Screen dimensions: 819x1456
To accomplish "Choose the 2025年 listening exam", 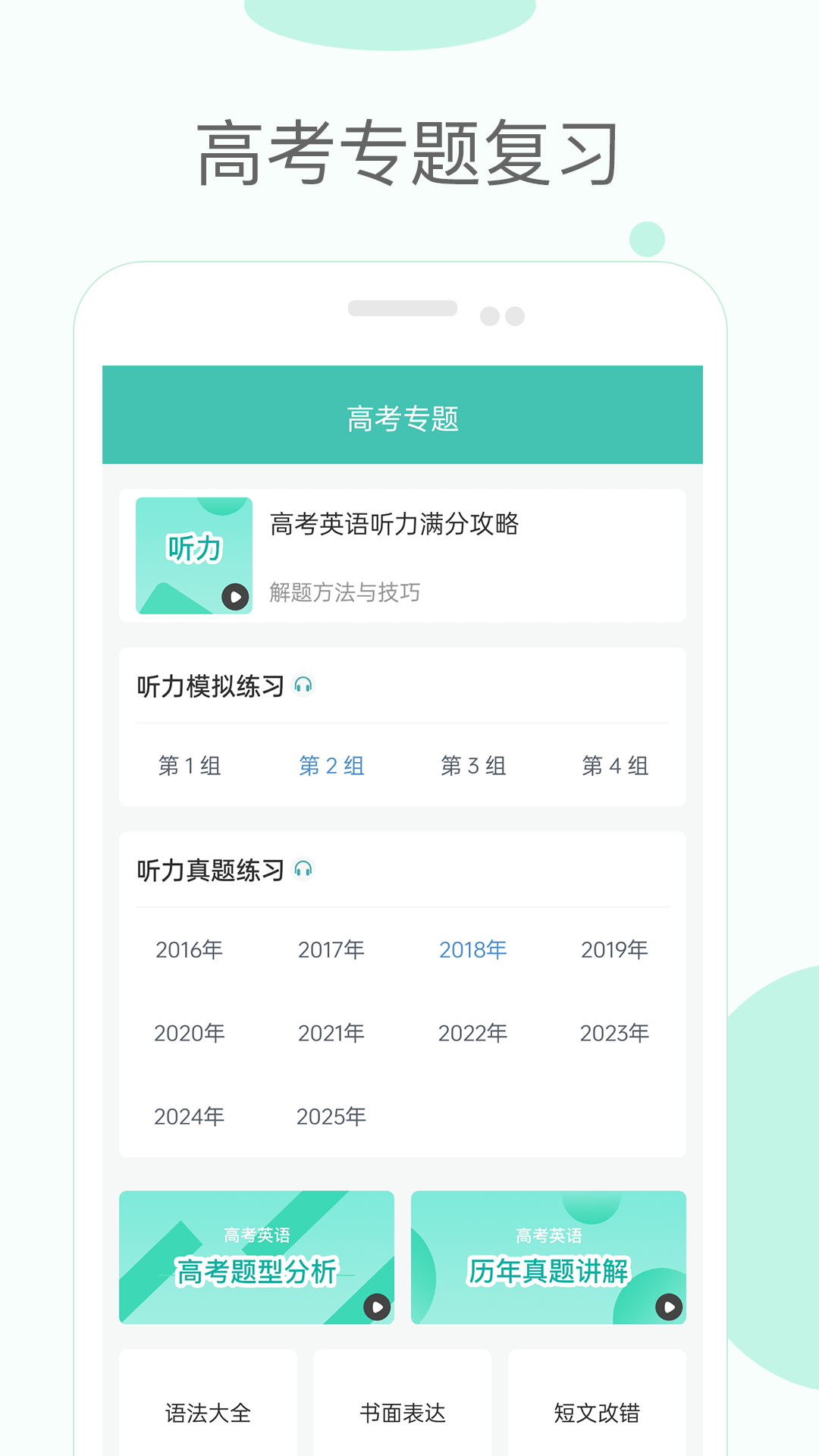I will [331, 1116].
